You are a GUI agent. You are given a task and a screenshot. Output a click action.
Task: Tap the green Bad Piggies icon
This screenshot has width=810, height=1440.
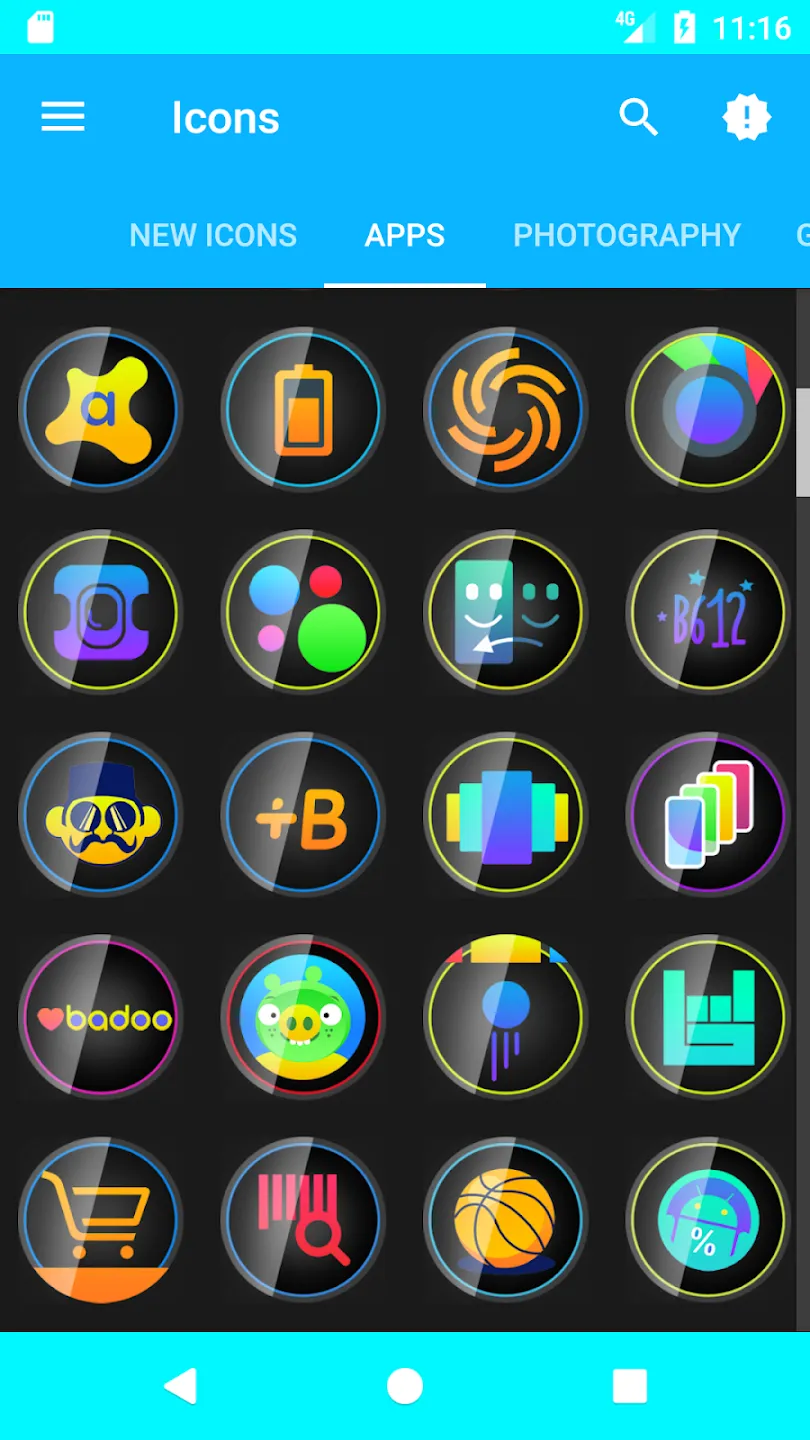coord(303,1018)
